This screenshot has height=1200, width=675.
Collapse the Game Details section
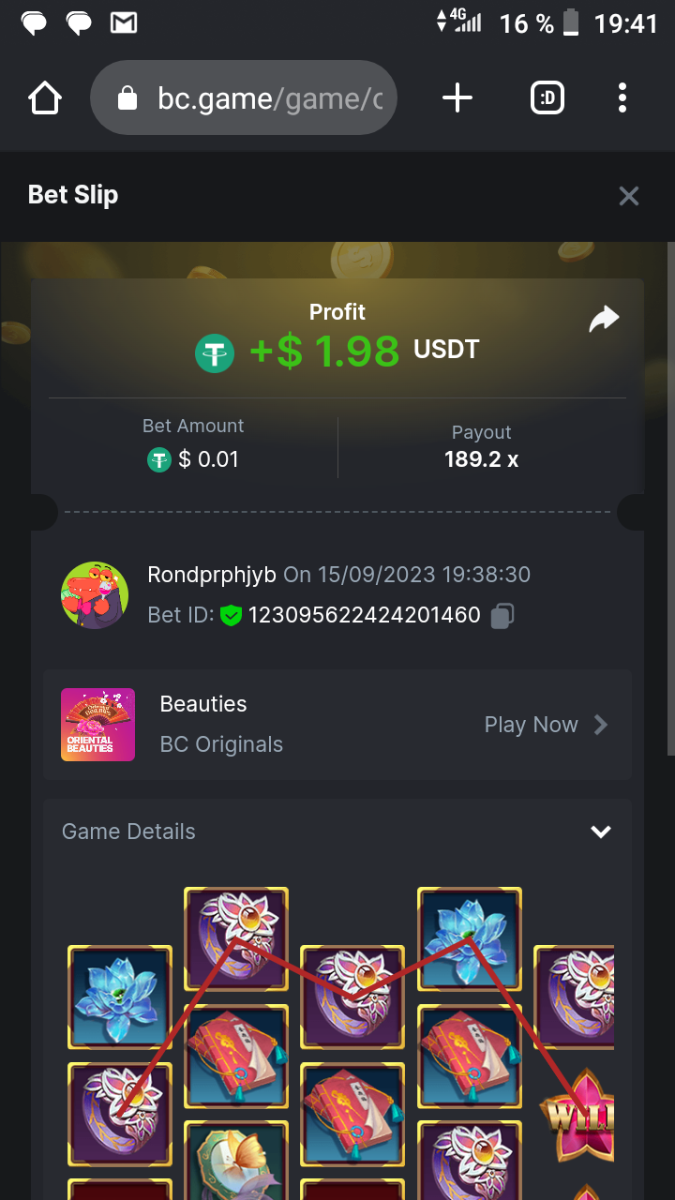[600, 832]
